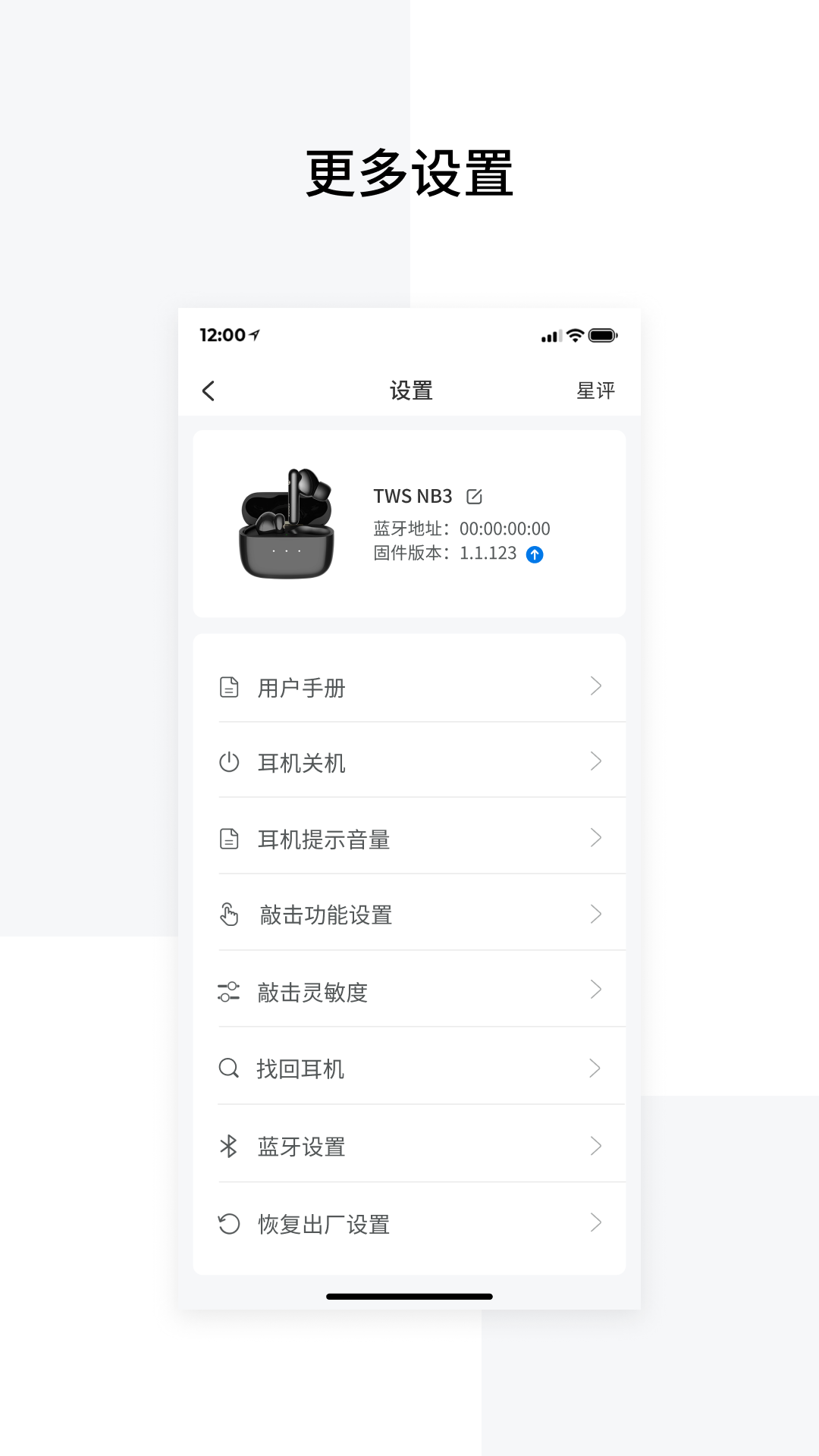Tap the TWS NB3 earbuds product image
819x1456 pixels.
(x=290, y=523)
